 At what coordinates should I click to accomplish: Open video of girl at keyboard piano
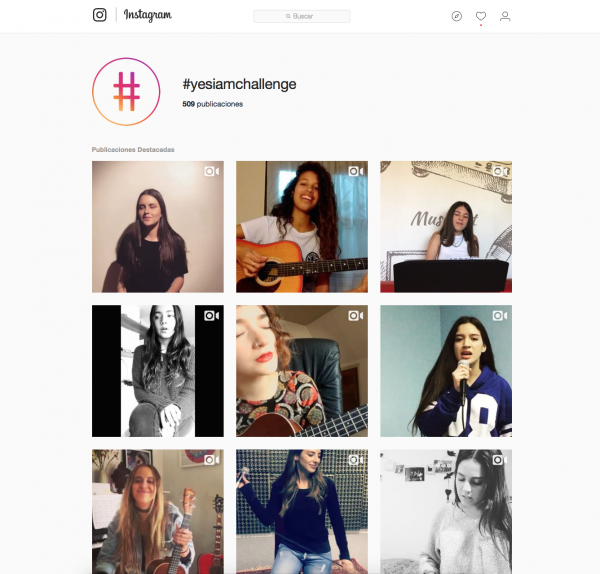446,227
